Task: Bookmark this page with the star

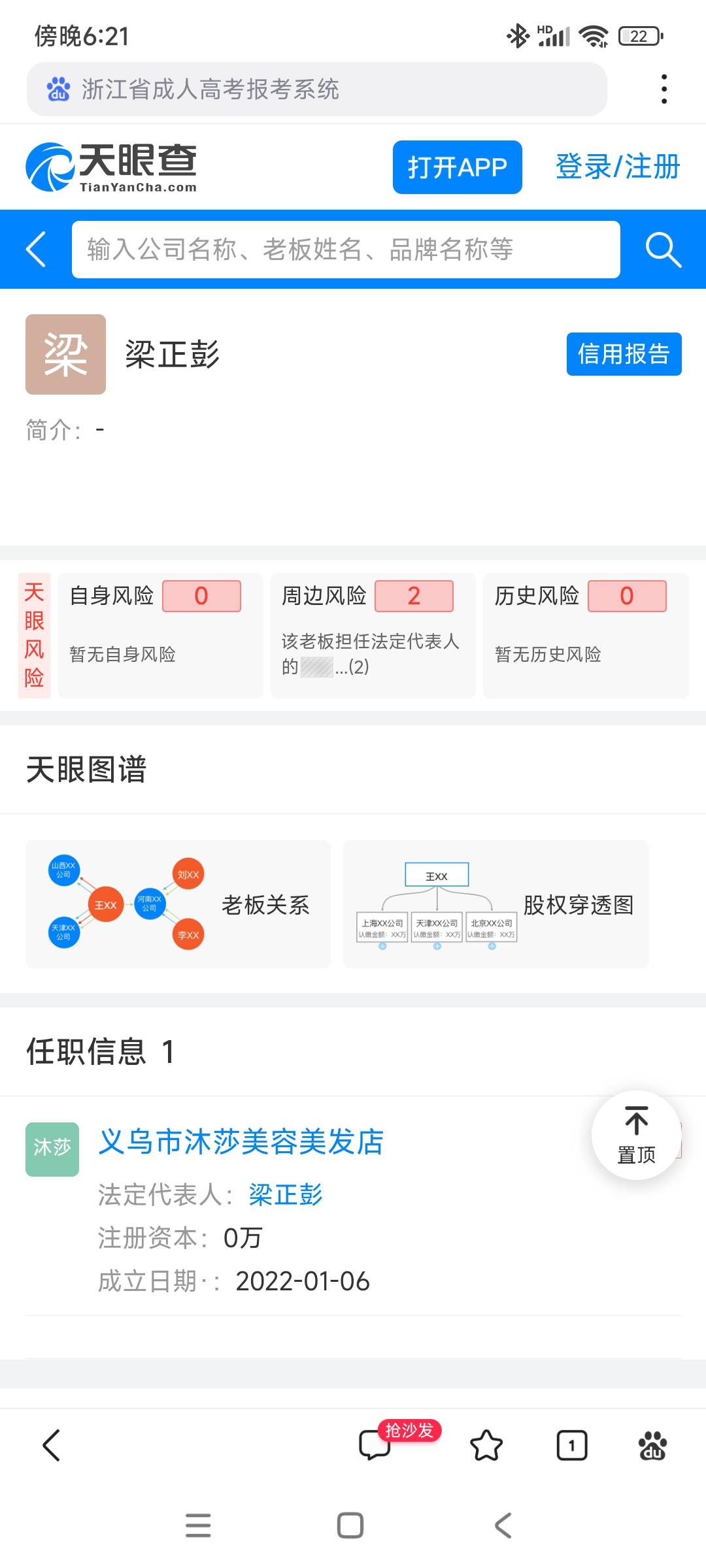Action: pyautogui.click(x=486, y=1445)
